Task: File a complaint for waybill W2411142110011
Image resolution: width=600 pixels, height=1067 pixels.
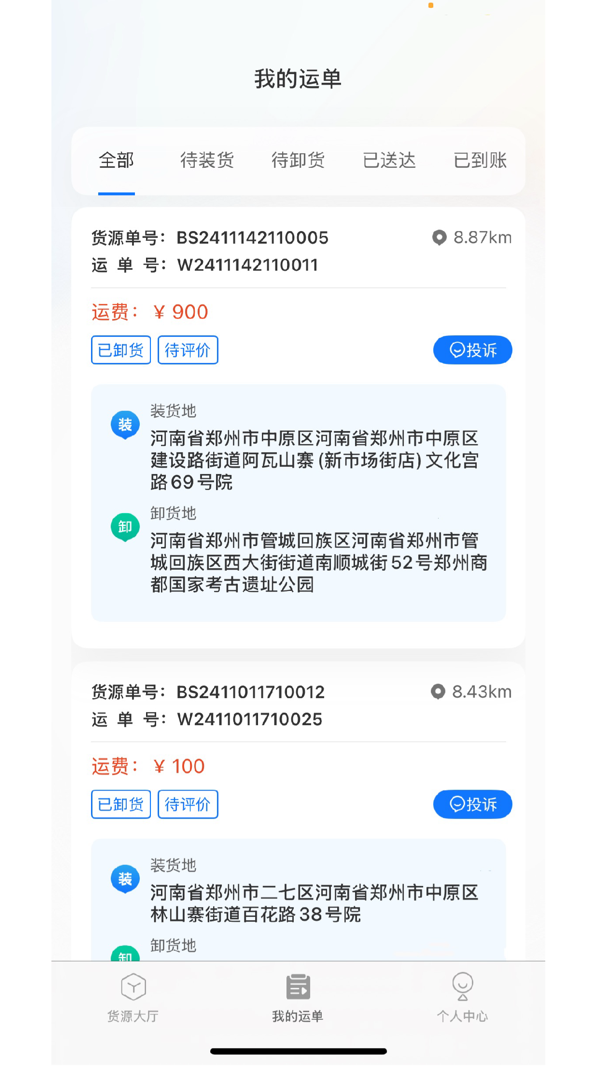Action: point(472,350)
